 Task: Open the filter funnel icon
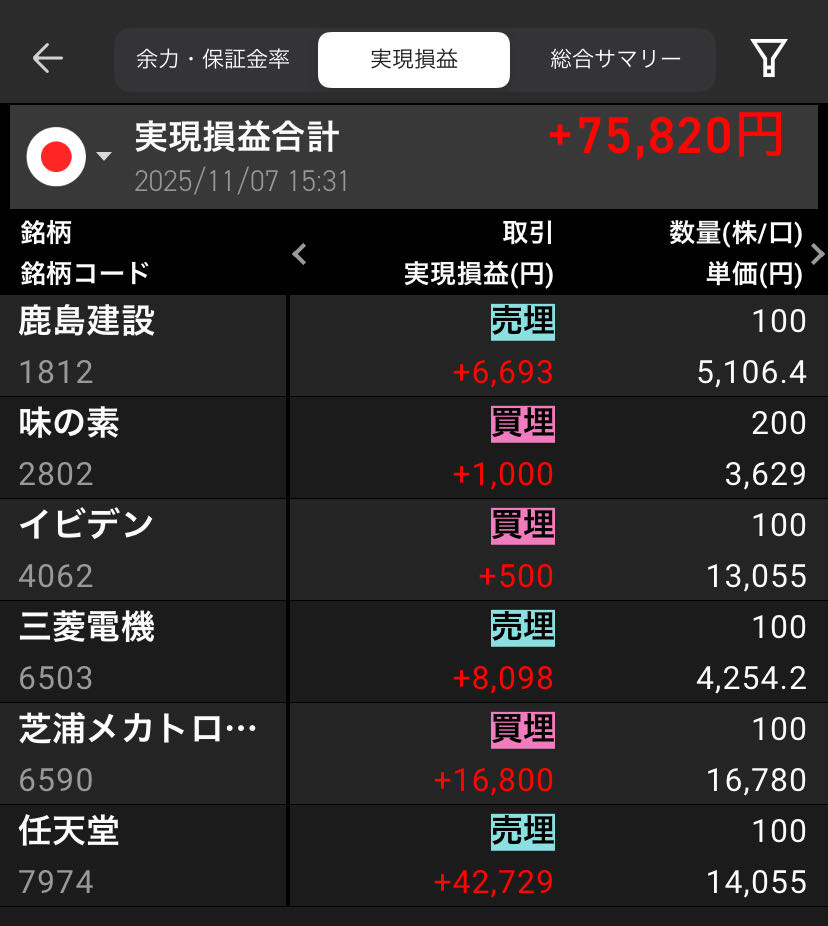(x=768, y=59)
